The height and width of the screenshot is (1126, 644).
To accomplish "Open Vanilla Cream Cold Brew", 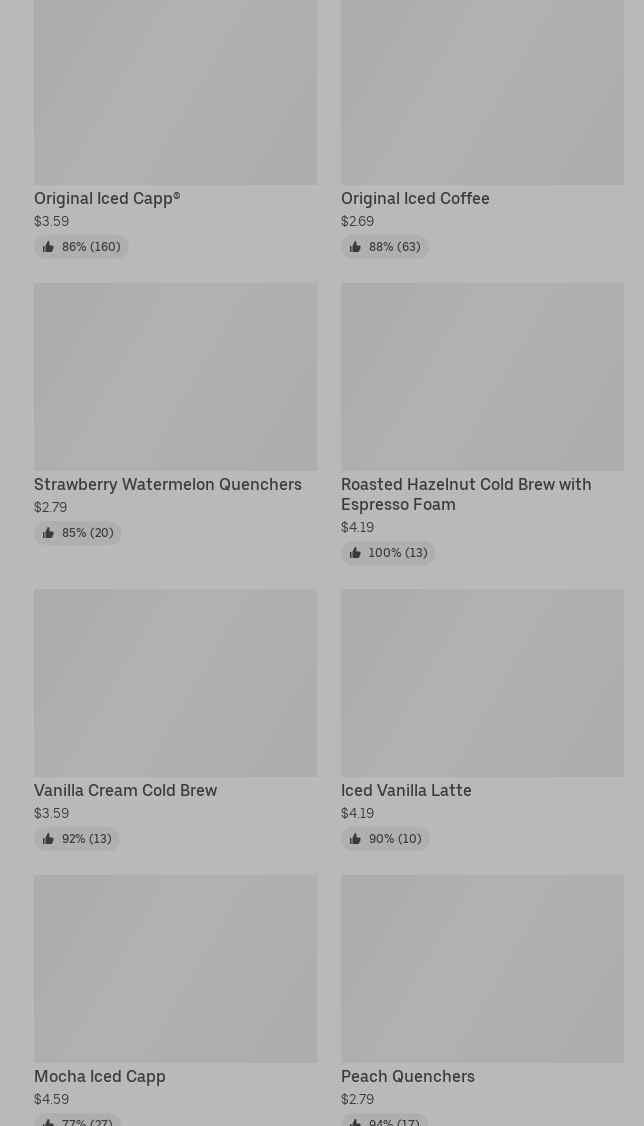I will [x=175, y=720].
